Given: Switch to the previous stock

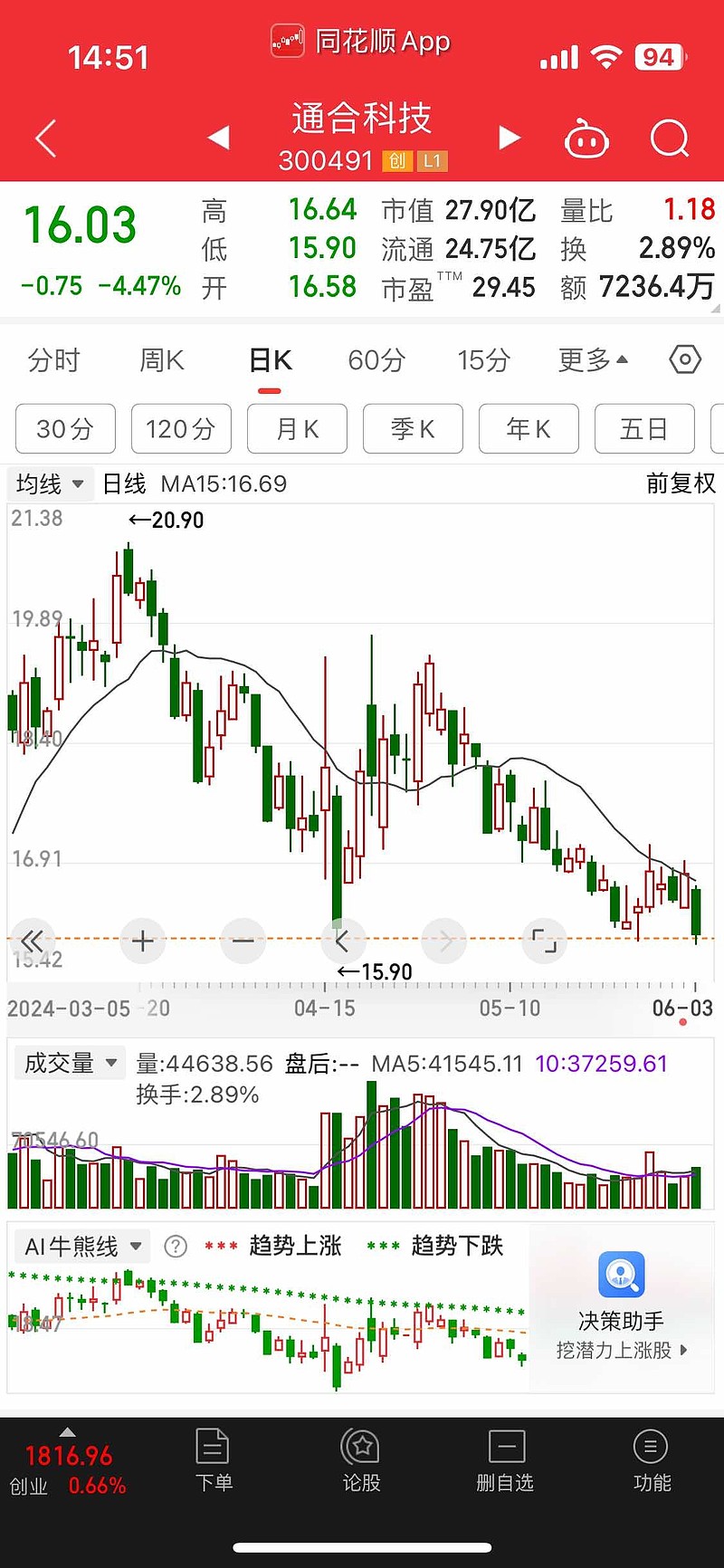Looking at the screenshot, I should point(218,138).
